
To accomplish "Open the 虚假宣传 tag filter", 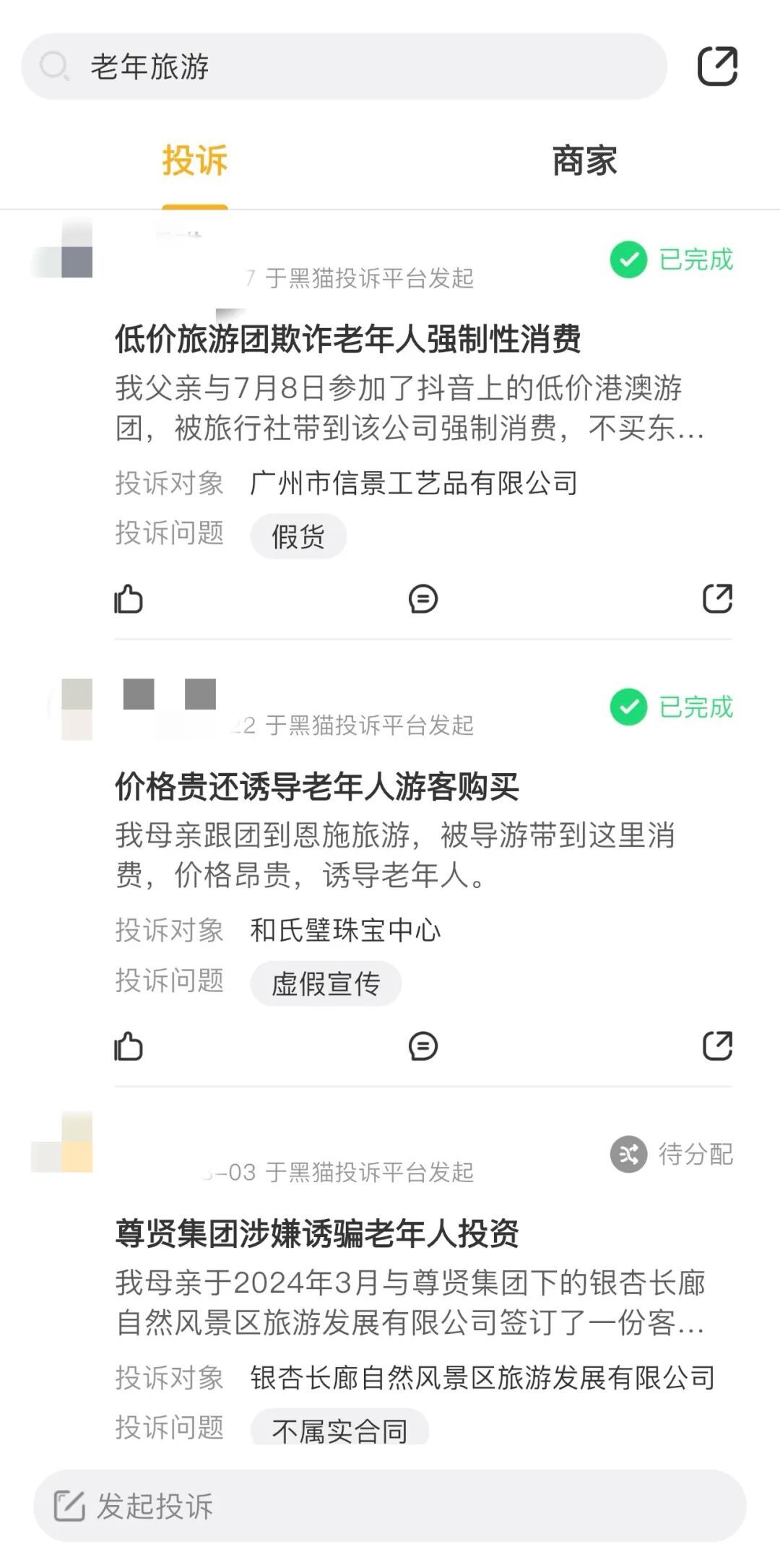I will click(325, 983).
